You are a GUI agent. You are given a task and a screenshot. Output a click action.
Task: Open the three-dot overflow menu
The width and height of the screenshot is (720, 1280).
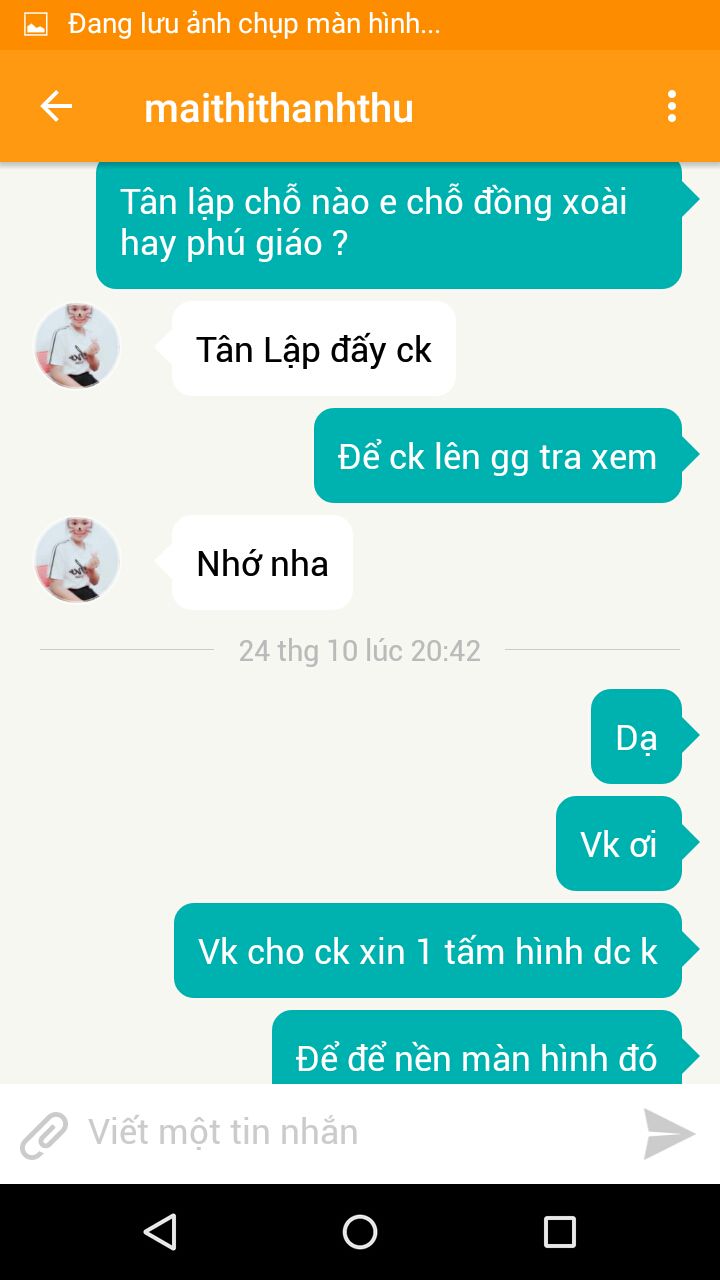coord(672,106)
